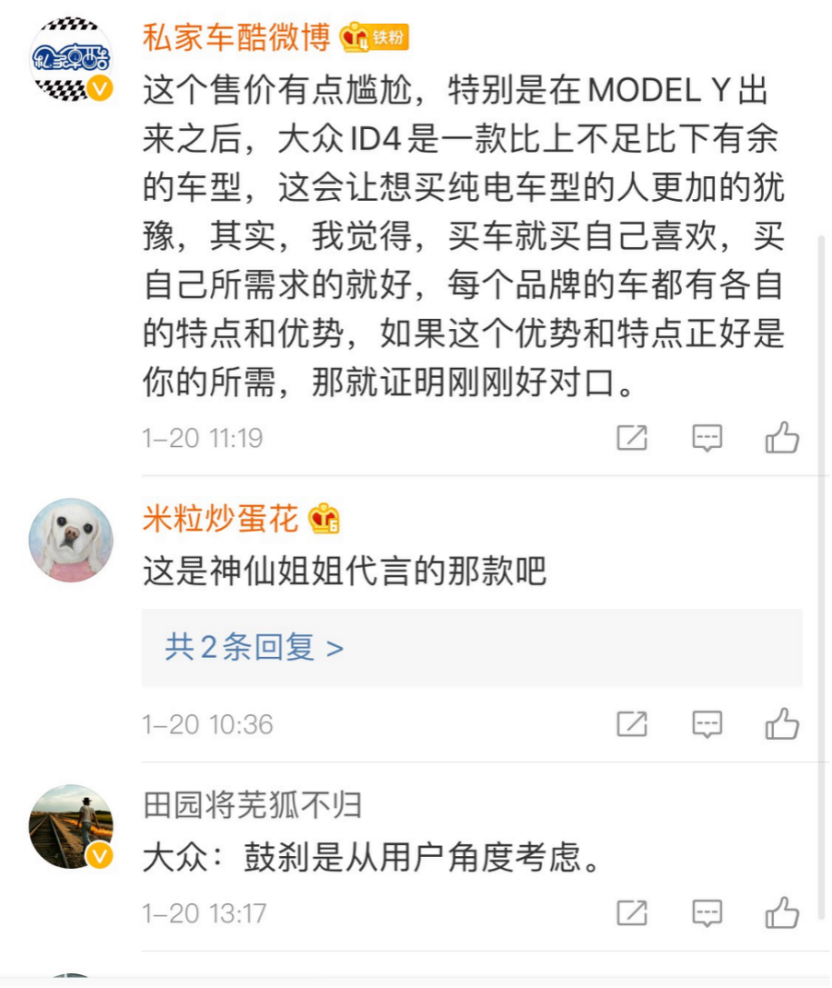Screen dimensions: 832x988
Task: Repost 田园将芜狐不归's comment
Action: 632,913
